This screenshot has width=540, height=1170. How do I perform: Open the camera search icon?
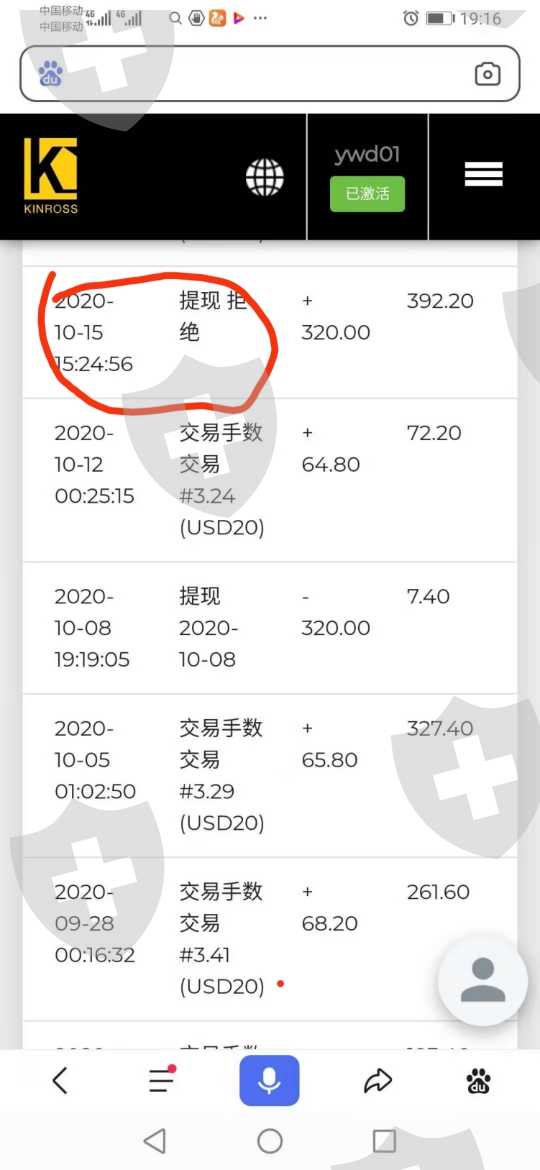coord(487,74)
